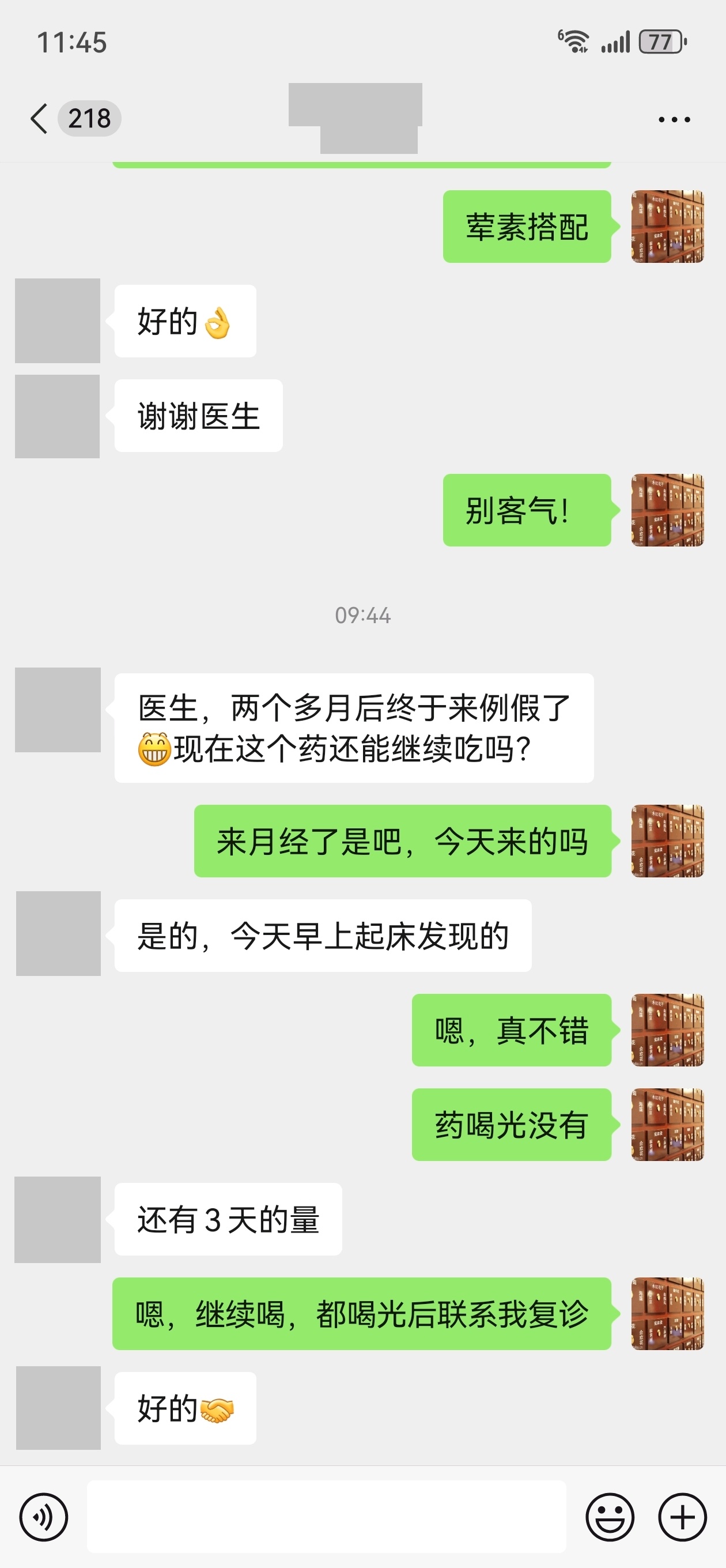Tap the 09:44 timestamp divider
The width and height of the screenshot is (726, 1568).
tap(362, 617)
